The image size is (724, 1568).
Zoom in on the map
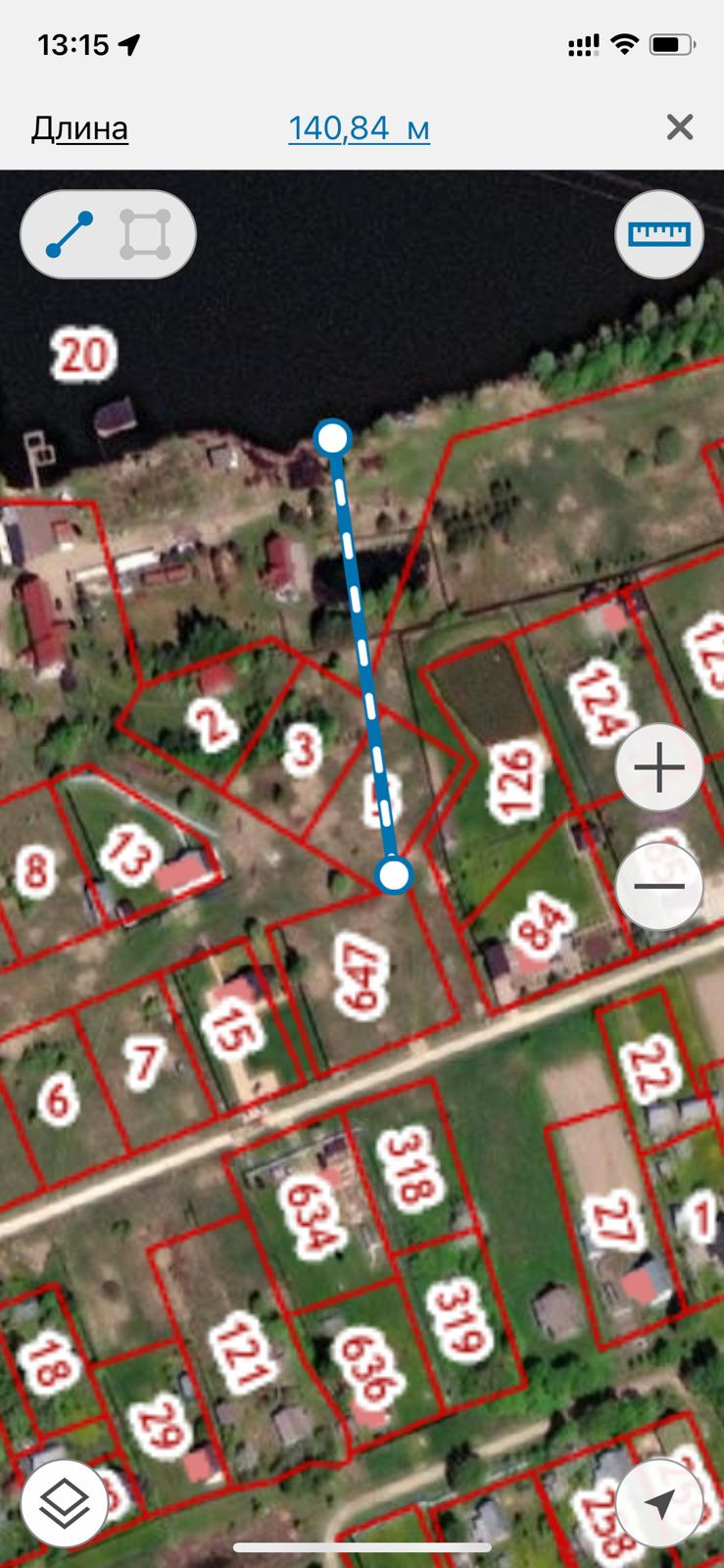coord(659,767)
